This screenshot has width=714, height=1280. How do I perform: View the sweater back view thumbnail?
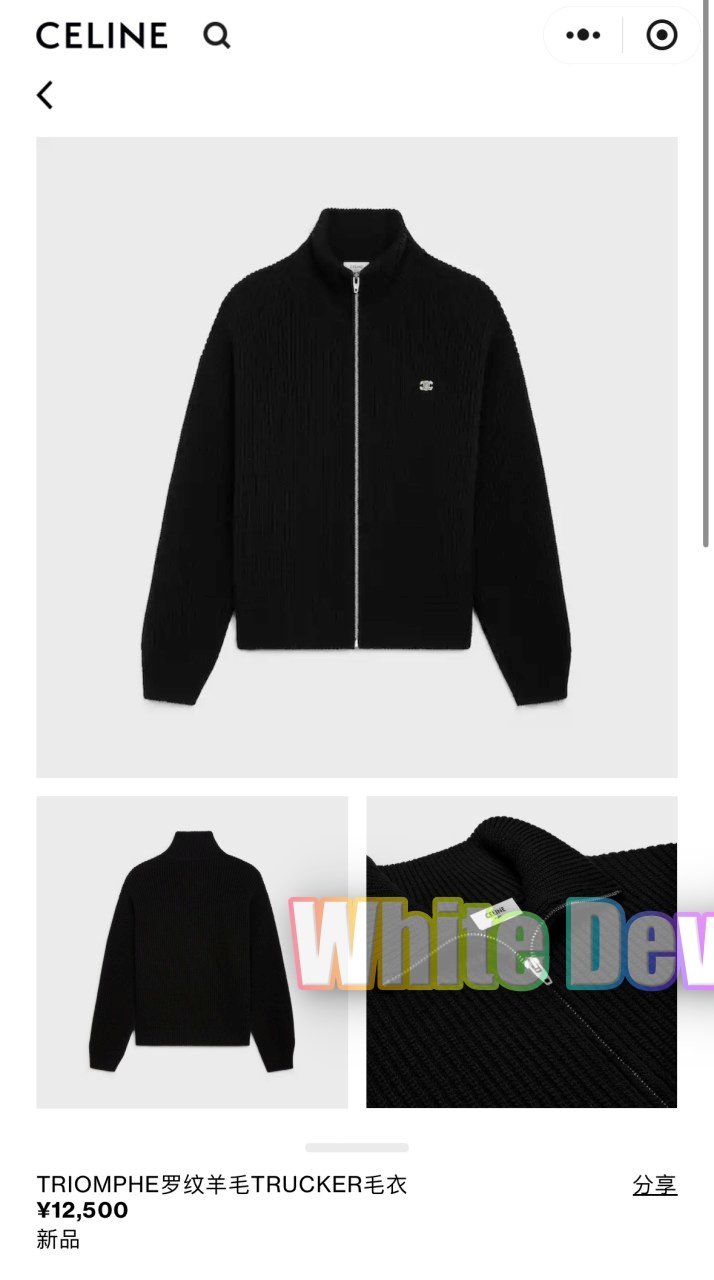[x=192, y=951]
